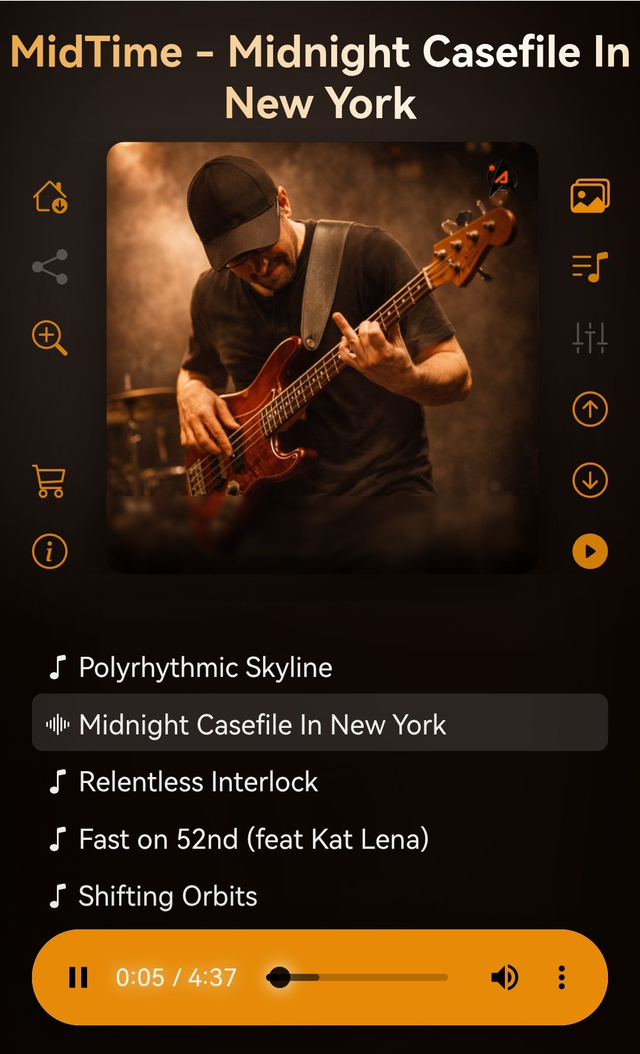Open the shopping cart icon
640x1054 pixels.
point(49,481)
